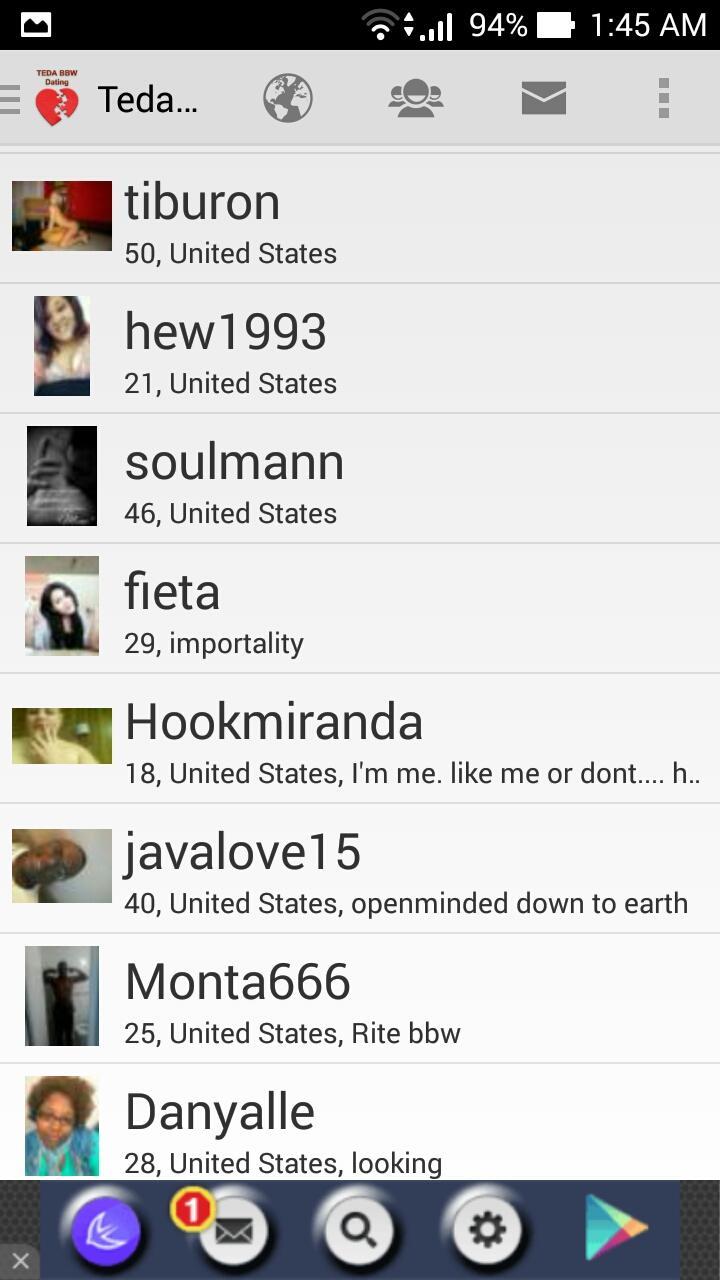This screenshot has height=1280, width=720.
Task: Tap the Play Store icon in the banner
Action: tap(615, 1230)
